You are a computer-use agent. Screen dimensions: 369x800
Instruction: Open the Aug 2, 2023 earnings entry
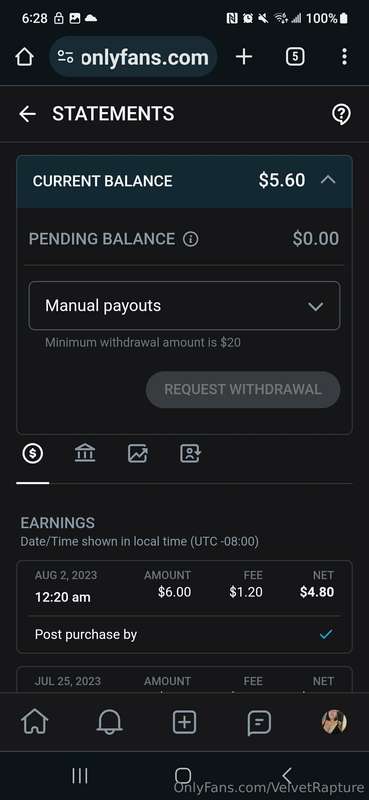(184, 607)
